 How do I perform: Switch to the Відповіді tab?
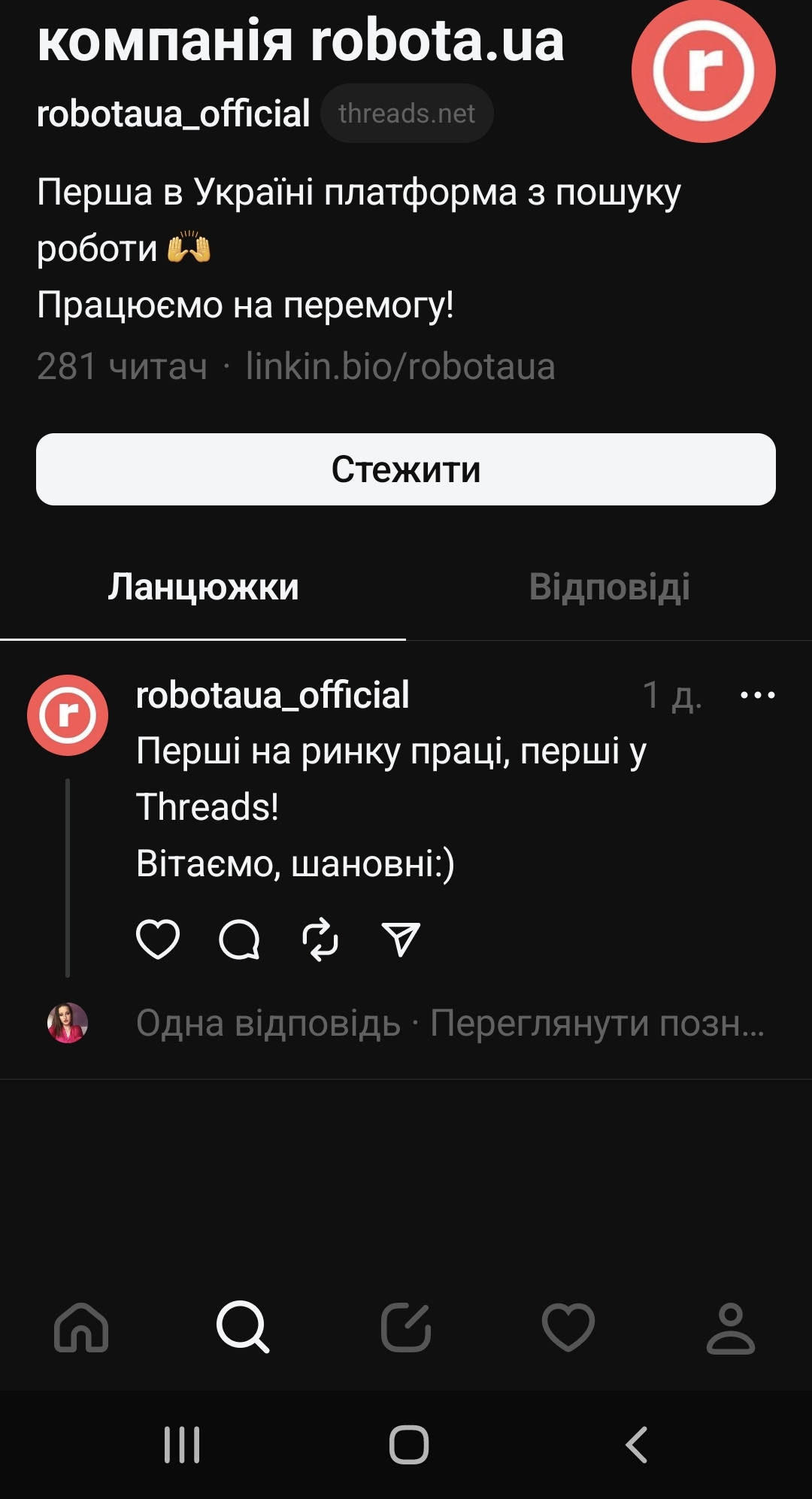click(x=609, y=587)
